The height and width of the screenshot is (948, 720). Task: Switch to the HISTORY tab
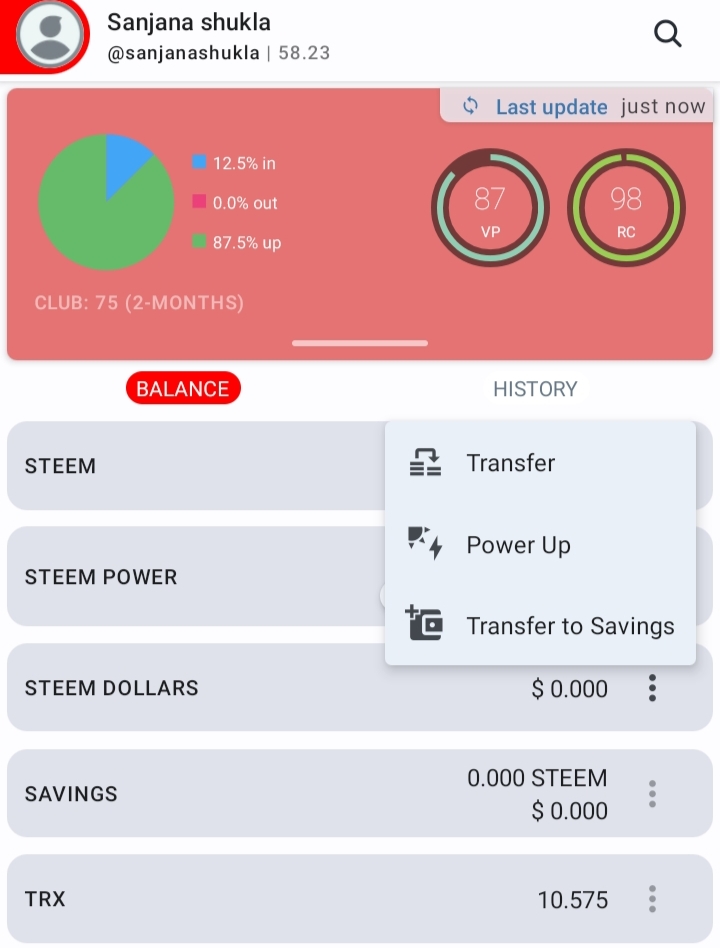[535, 389]
